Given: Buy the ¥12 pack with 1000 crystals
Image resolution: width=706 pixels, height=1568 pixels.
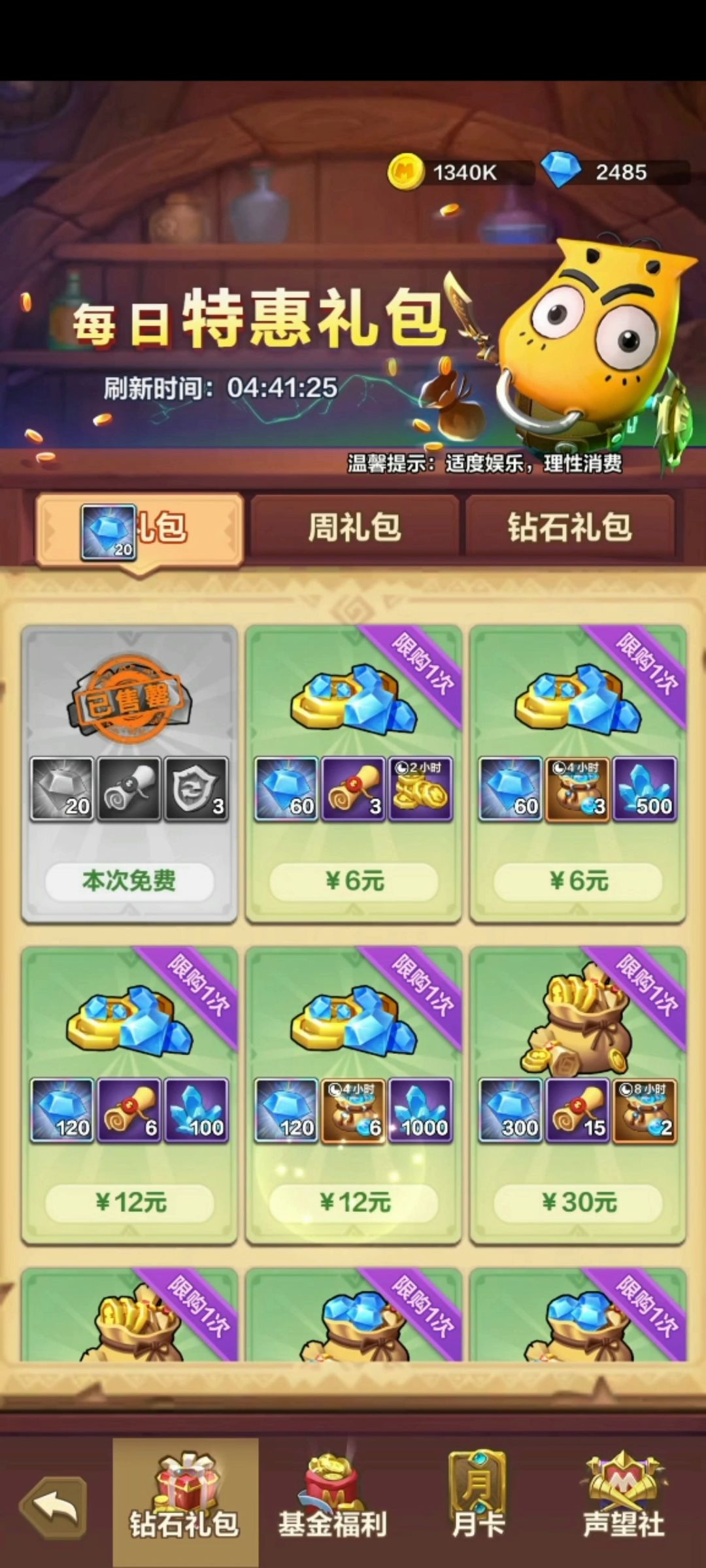Looking at the screenshot, I should [x=354, y=1201].
